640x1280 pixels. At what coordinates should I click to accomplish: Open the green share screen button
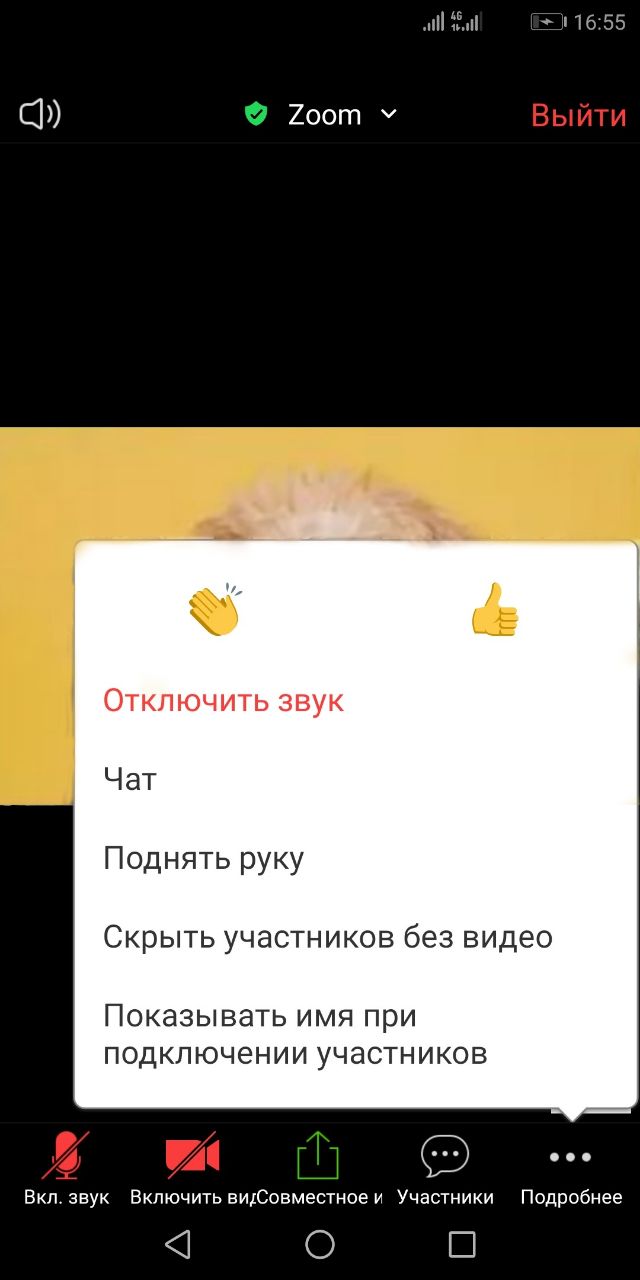click(319, 1168)
